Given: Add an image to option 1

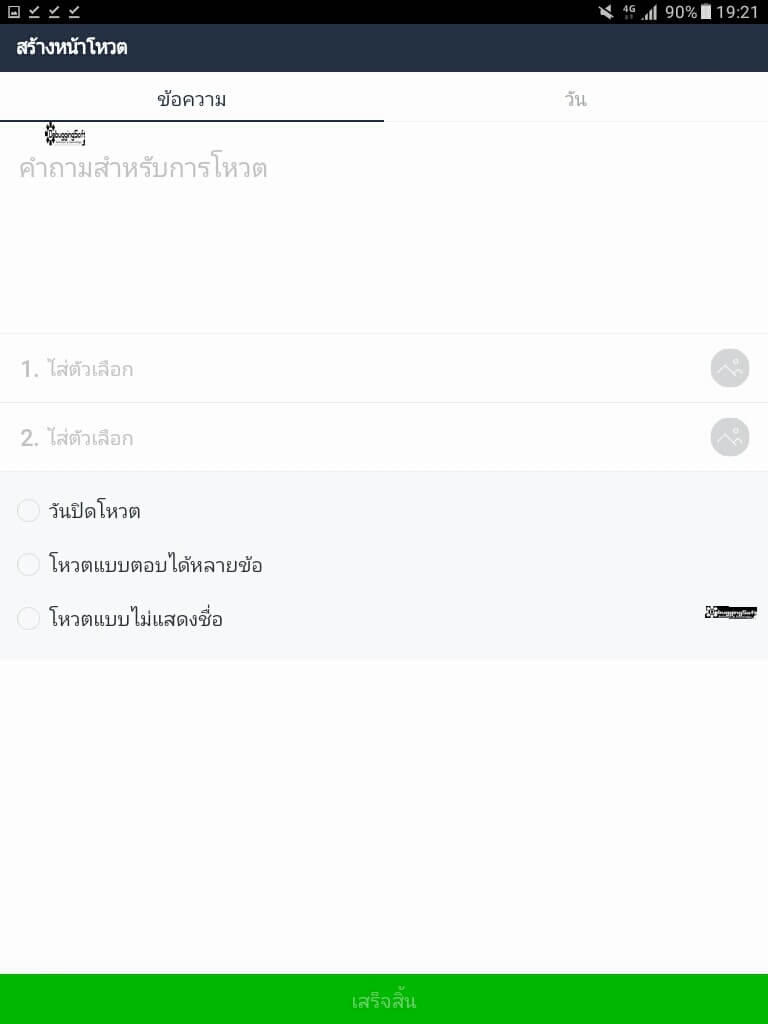Looking at the screenshot, I should (730, 368).
